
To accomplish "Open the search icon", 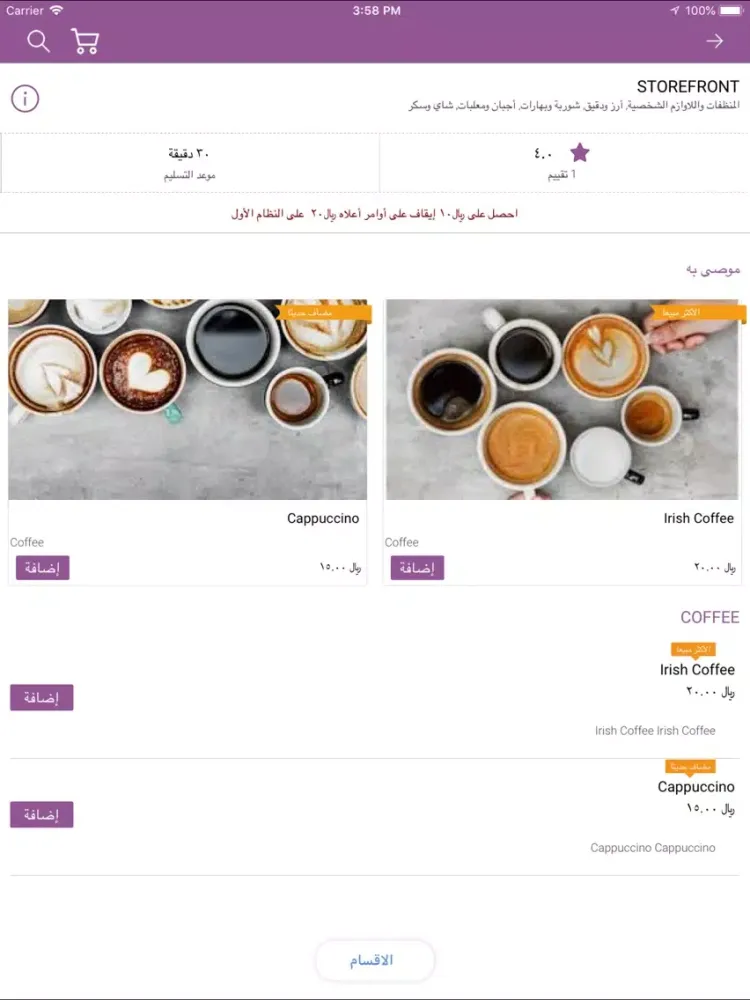I will 38,41.
